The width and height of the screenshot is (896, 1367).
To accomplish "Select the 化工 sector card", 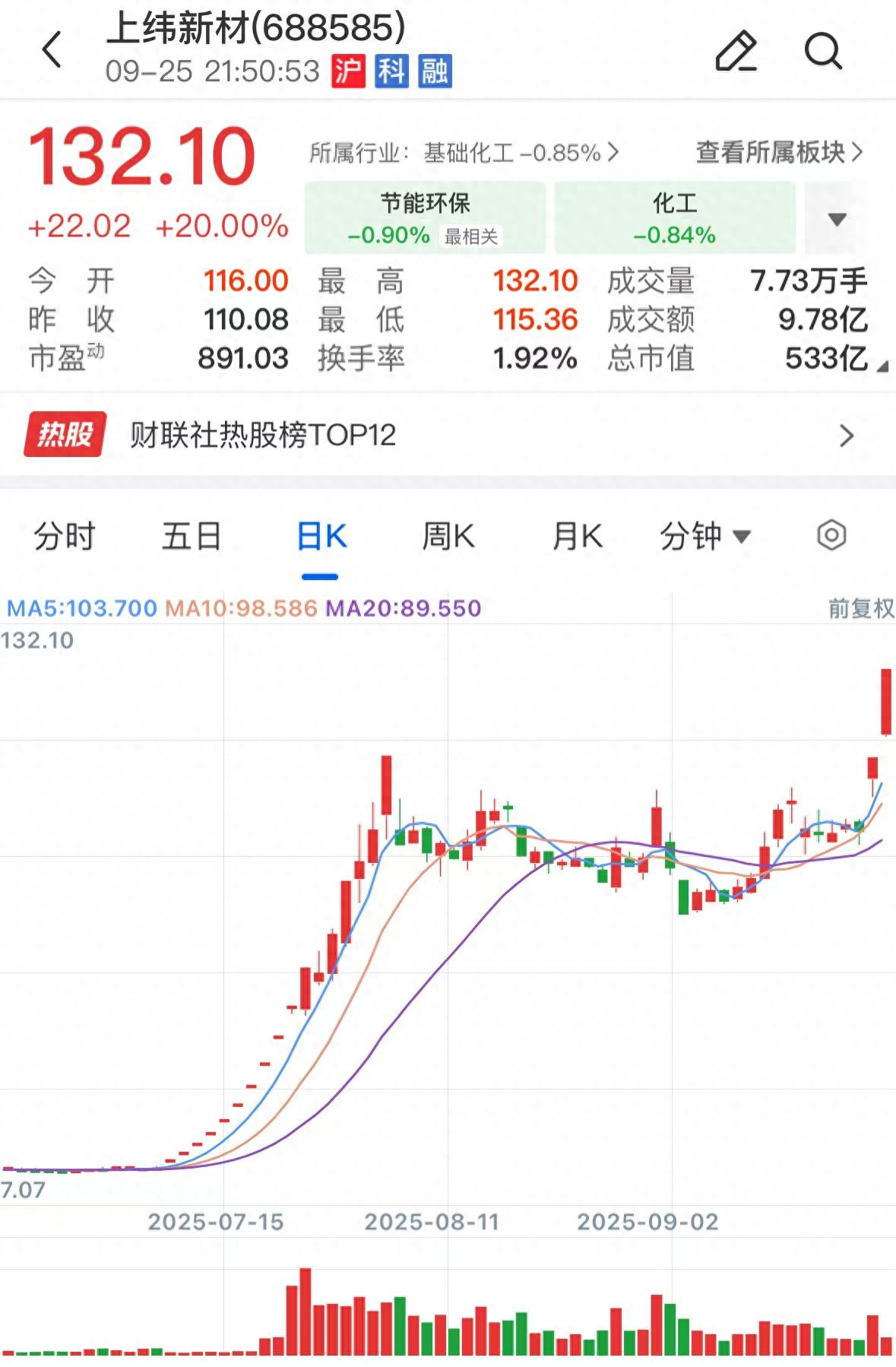I will (x=675, y=217).
